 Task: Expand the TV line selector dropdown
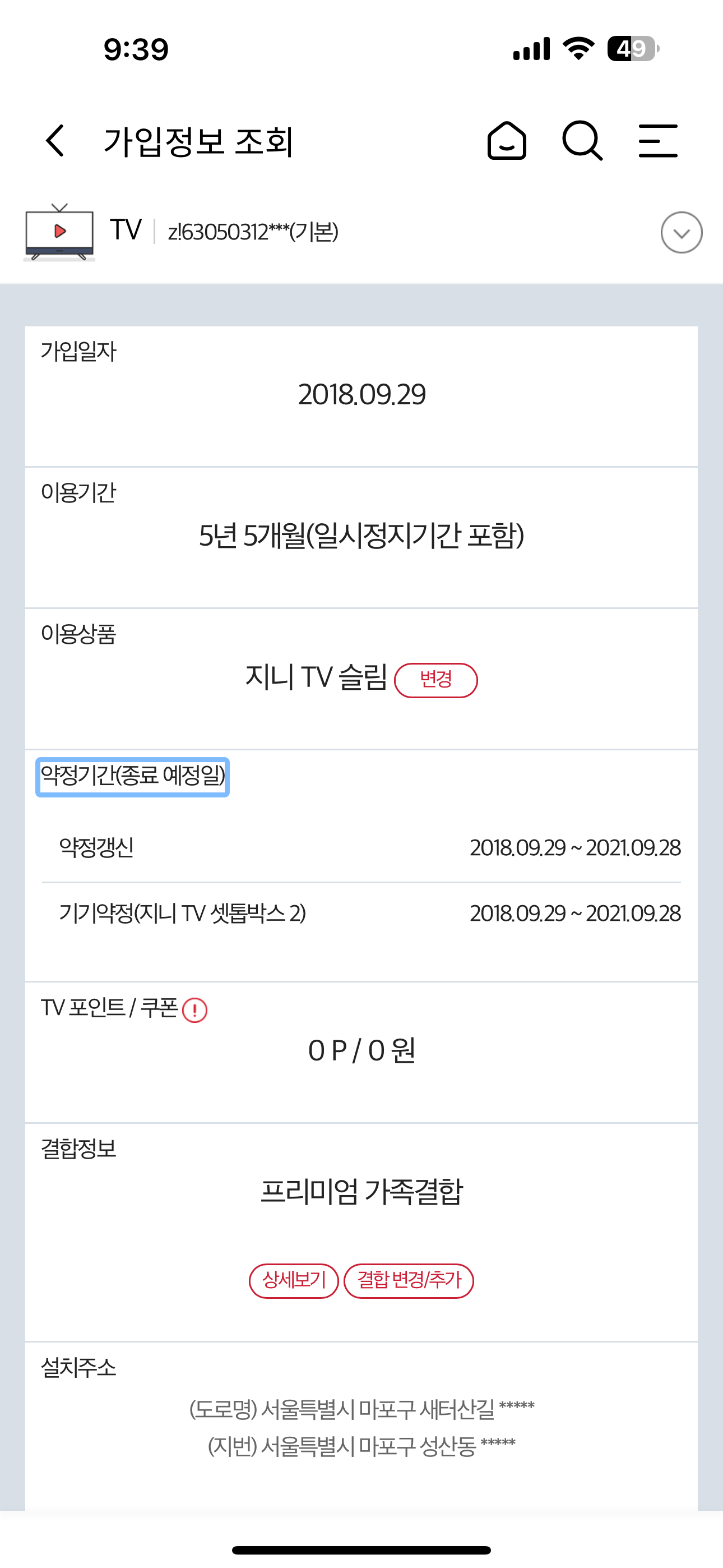pyautogui.click(x=681, y=233)
